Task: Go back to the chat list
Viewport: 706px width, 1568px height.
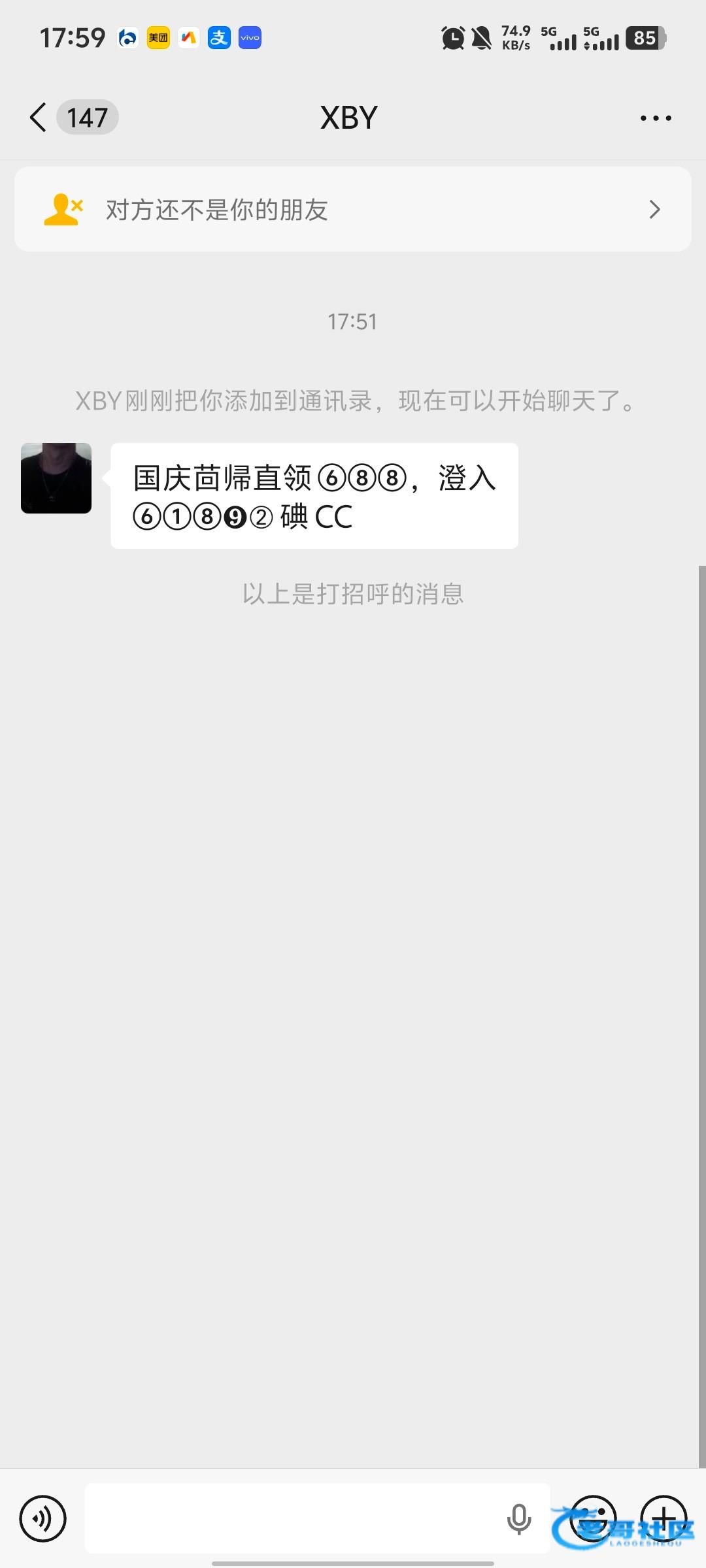Action: (x=39, y=118)
